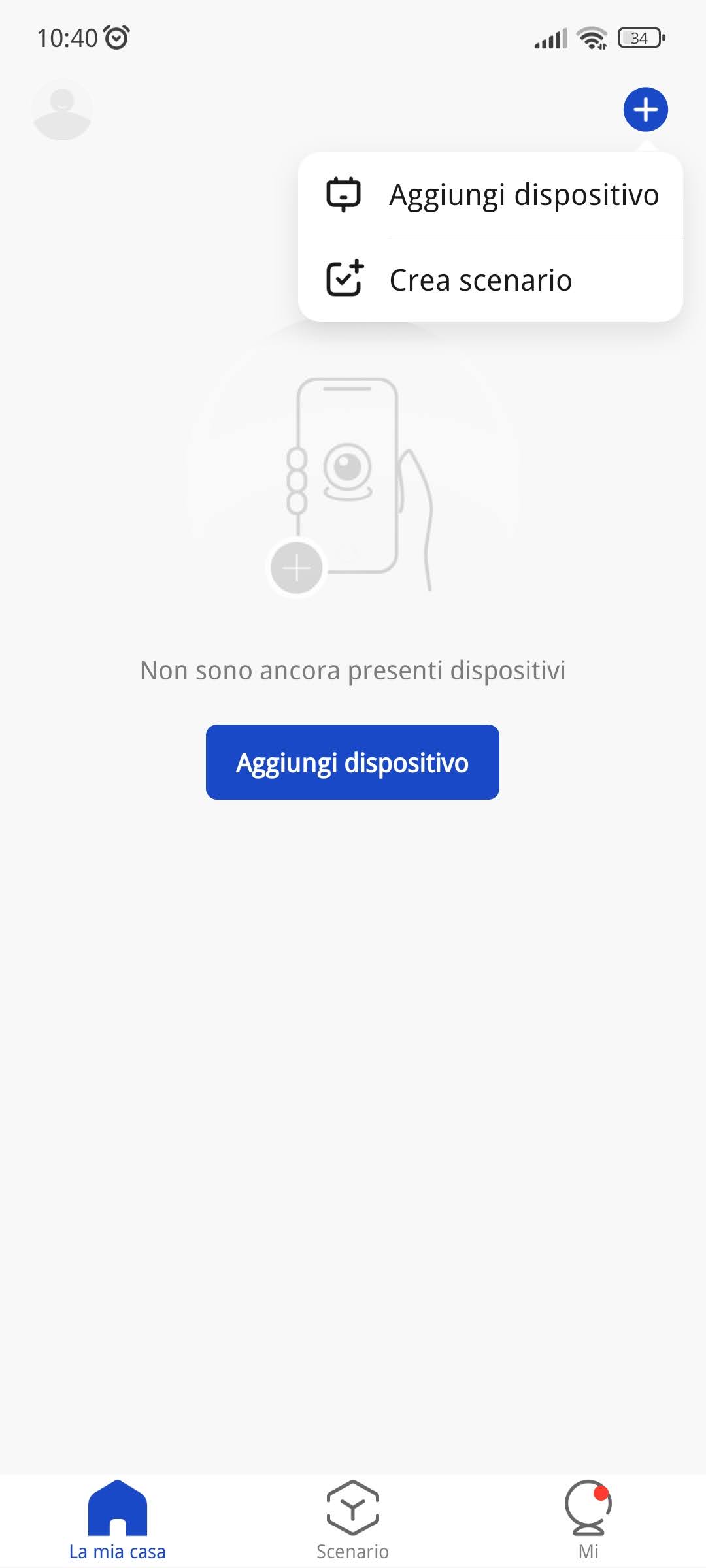Switch to the La mia casa tab
Screen dimensions: 706x1568
click(x=118, y=1520)
